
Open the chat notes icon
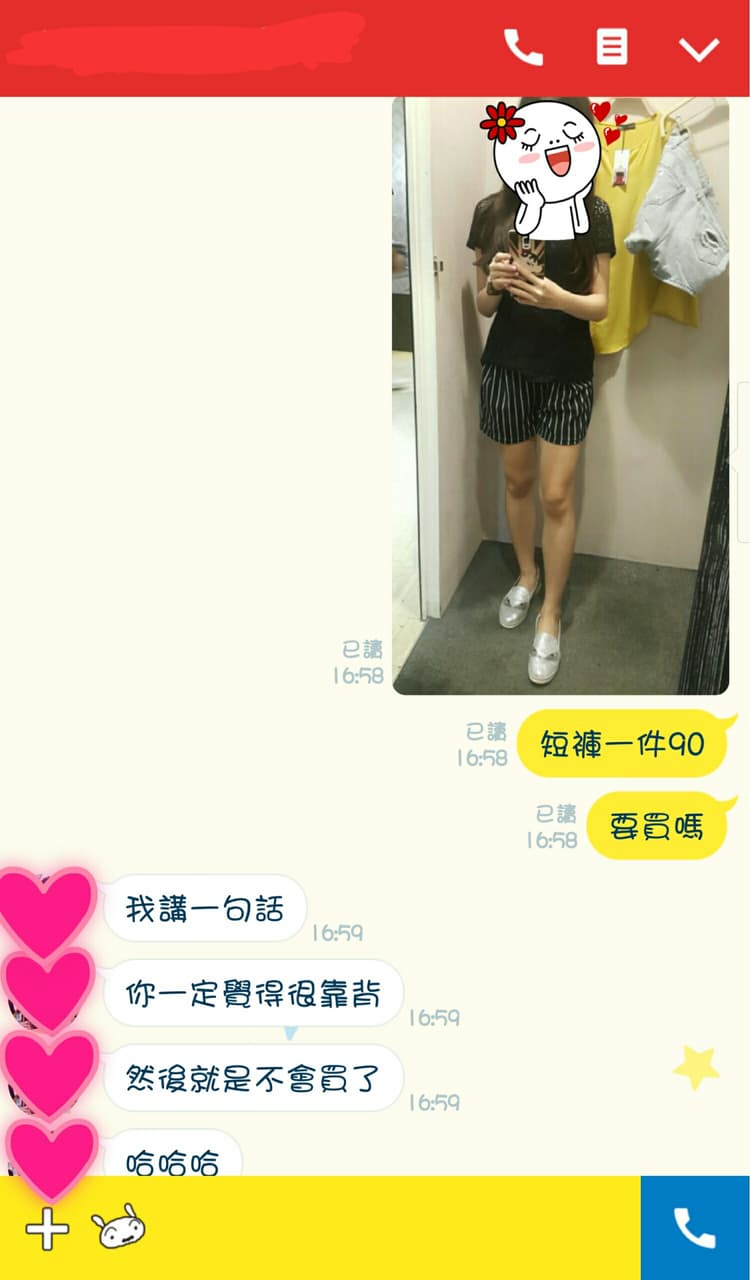(x=612, y=47)
